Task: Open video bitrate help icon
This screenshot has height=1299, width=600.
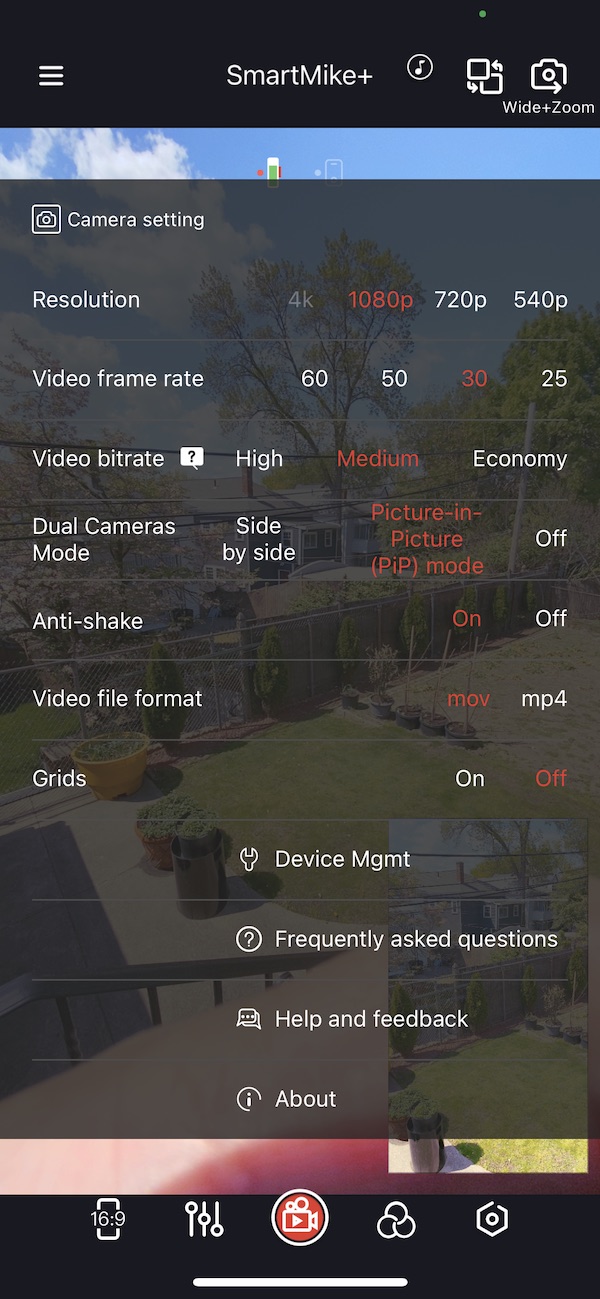Action: 191,458
